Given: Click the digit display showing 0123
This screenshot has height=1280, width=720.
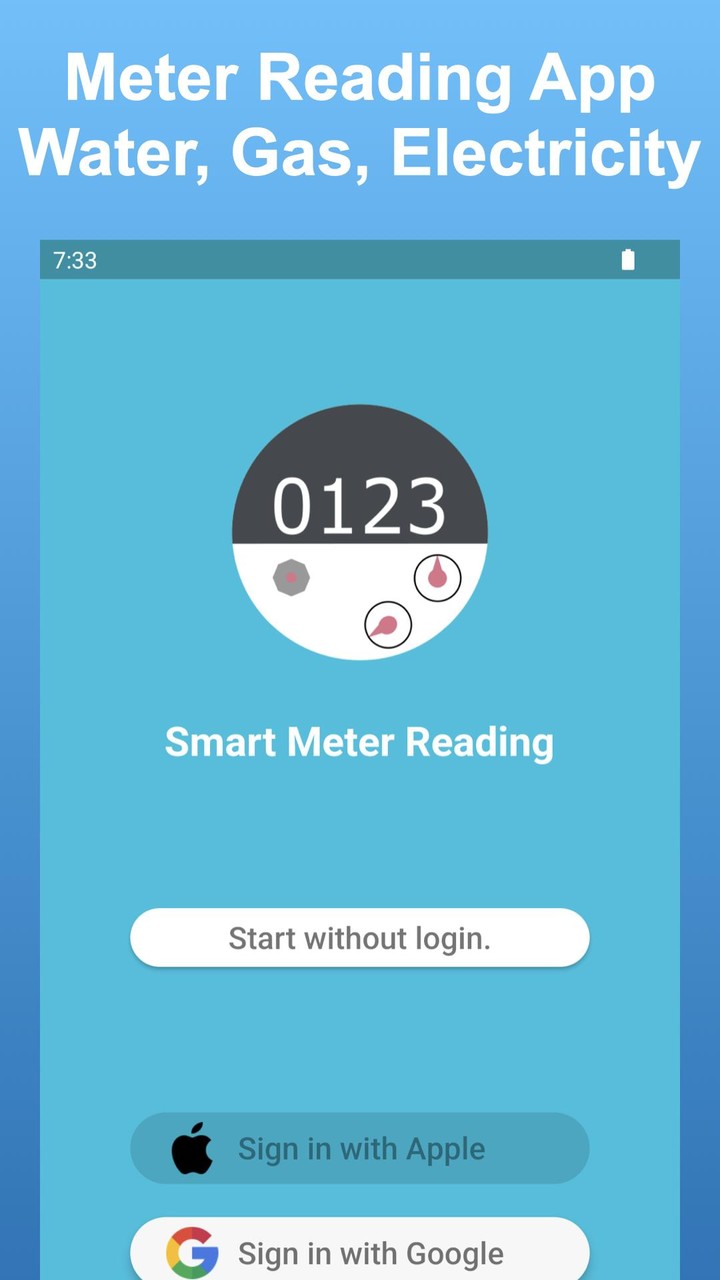Looking at the screenshot, I should (359, 503).
